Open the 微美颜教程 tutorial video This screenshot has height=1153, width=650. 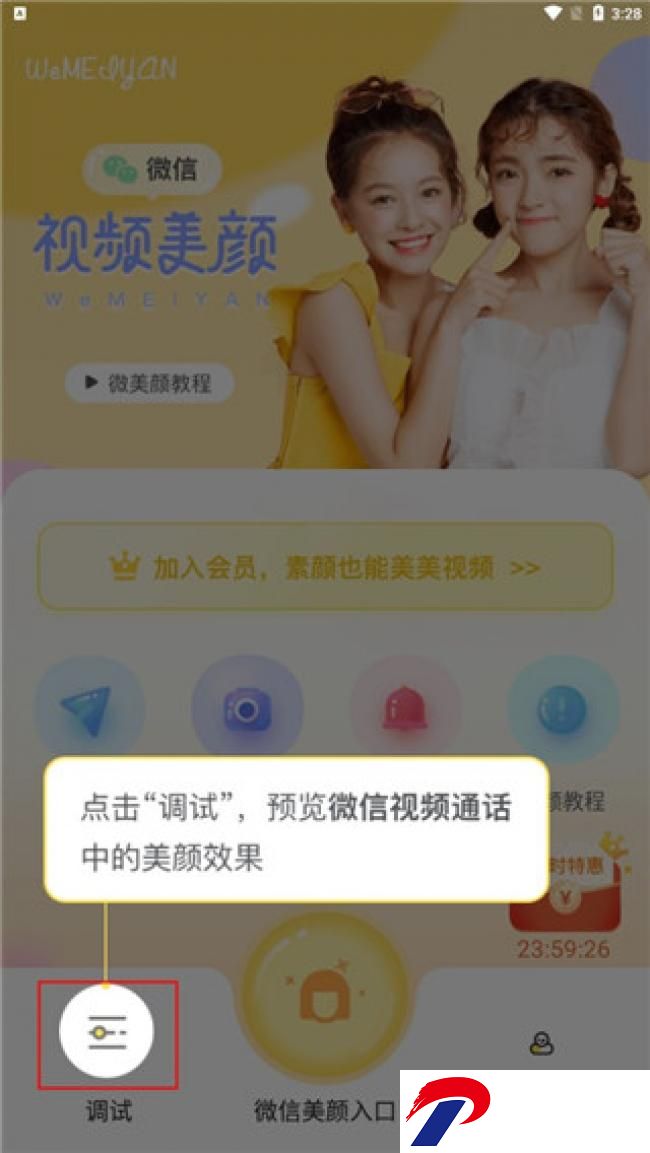click(149, 383)
